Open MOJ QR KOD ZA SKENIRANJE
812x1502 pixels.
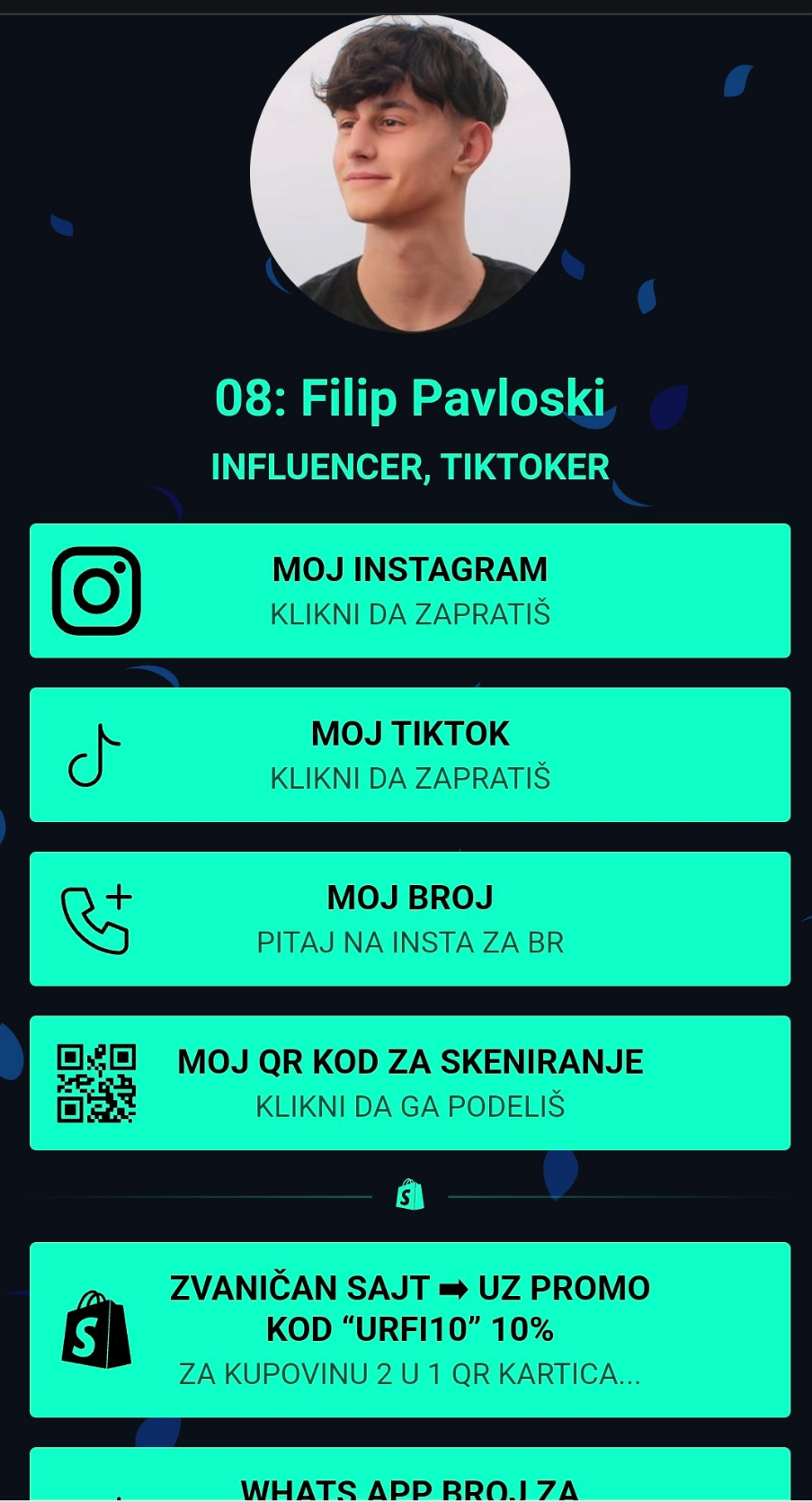[410, 1083]
